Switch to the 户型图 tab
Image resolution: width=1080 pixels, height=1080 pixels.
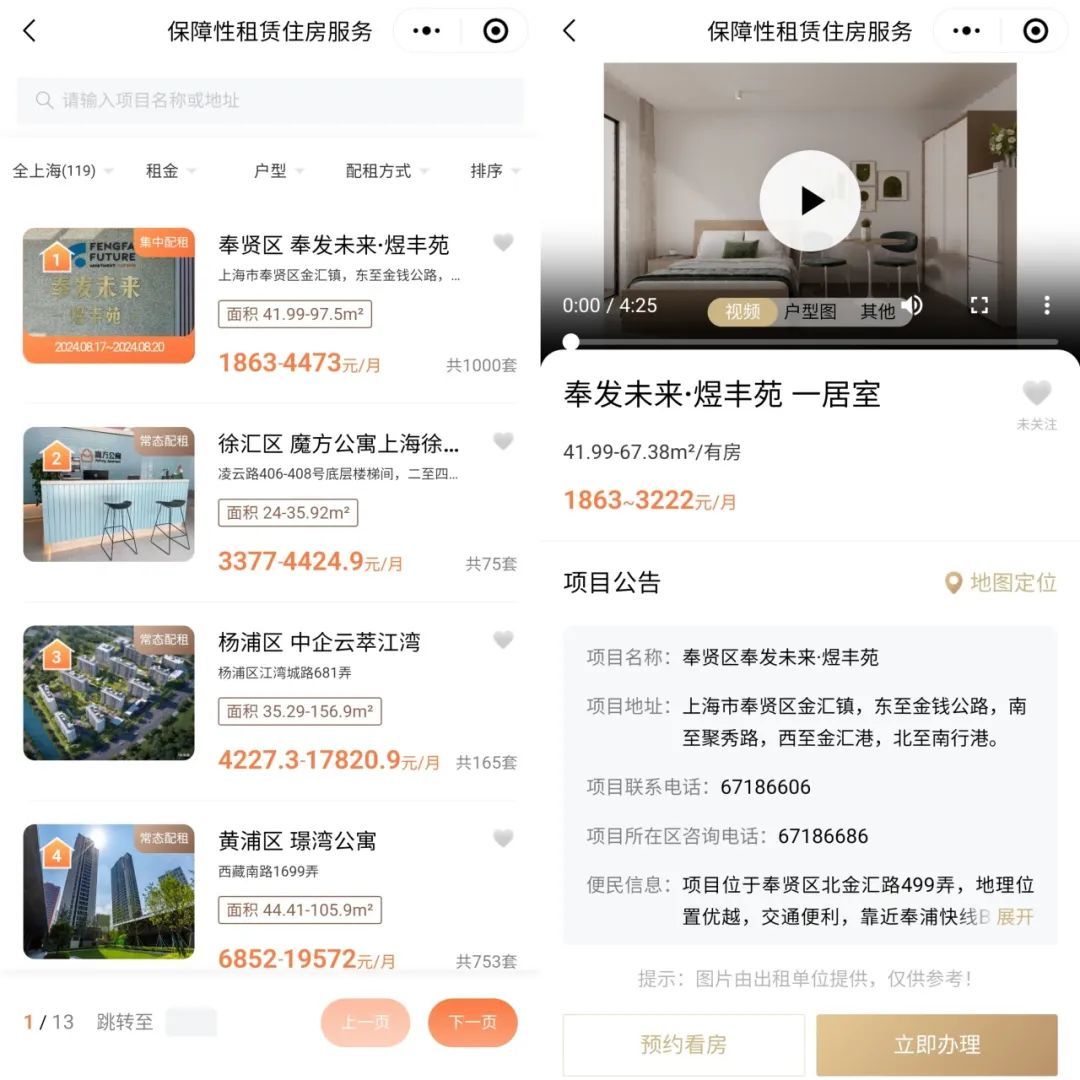tap(809, 311)
